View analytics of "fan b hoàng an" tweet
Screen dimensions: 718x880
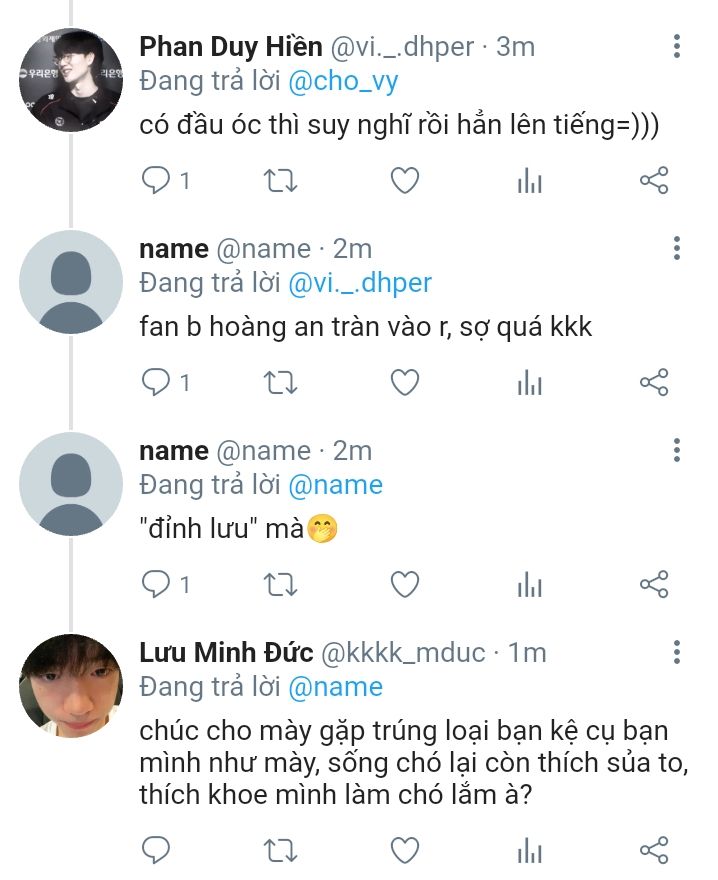coord(529,382)
